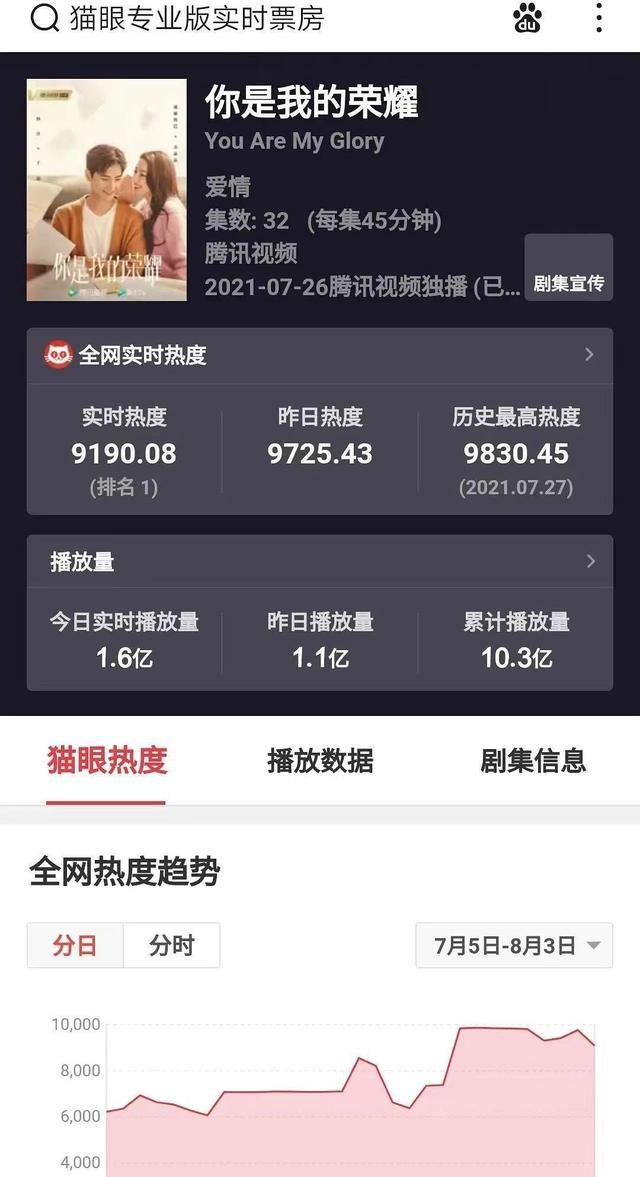Image resolution: width=640 pixels, height=1177 pixels.
Task: Tap the 剧集宣传 button
Action: pos(568,282)
